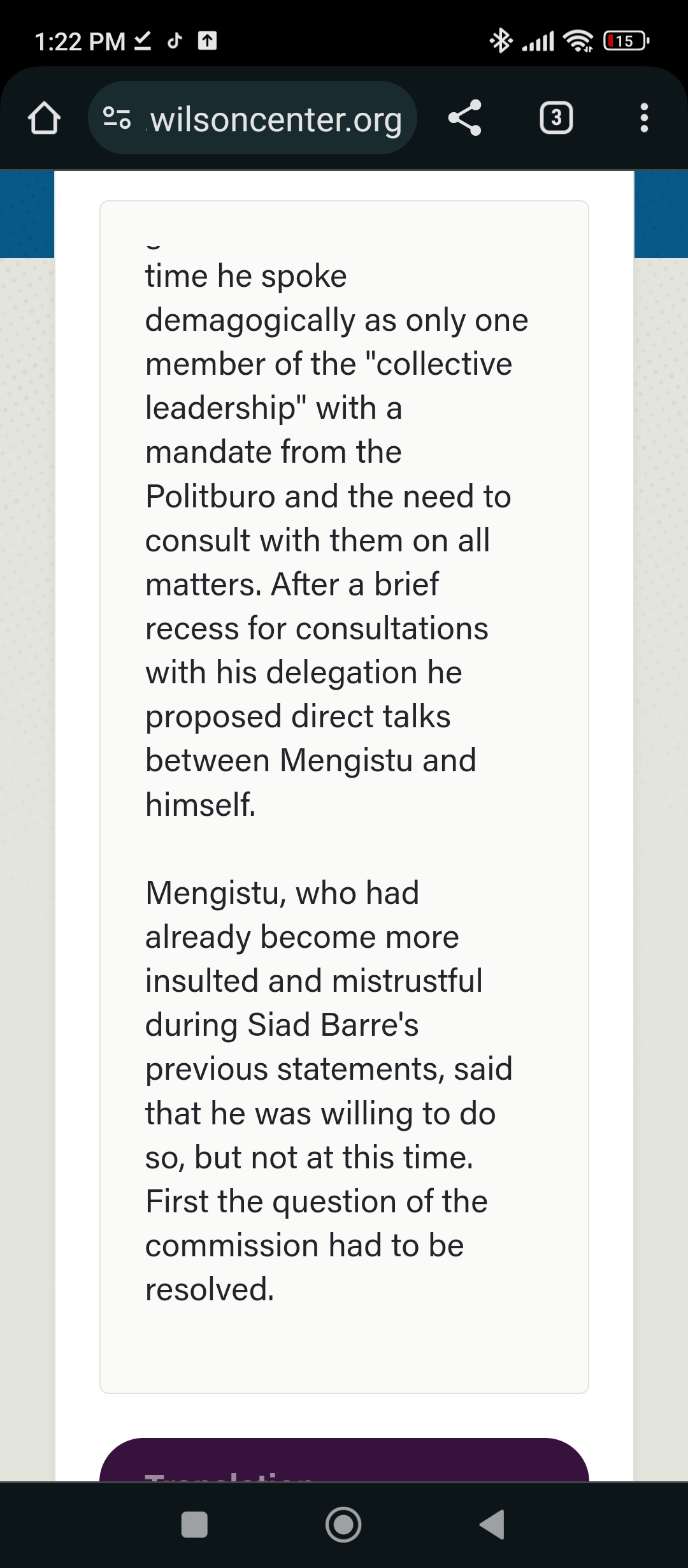Open recent apps from navigation bar

click(194, 1525)
